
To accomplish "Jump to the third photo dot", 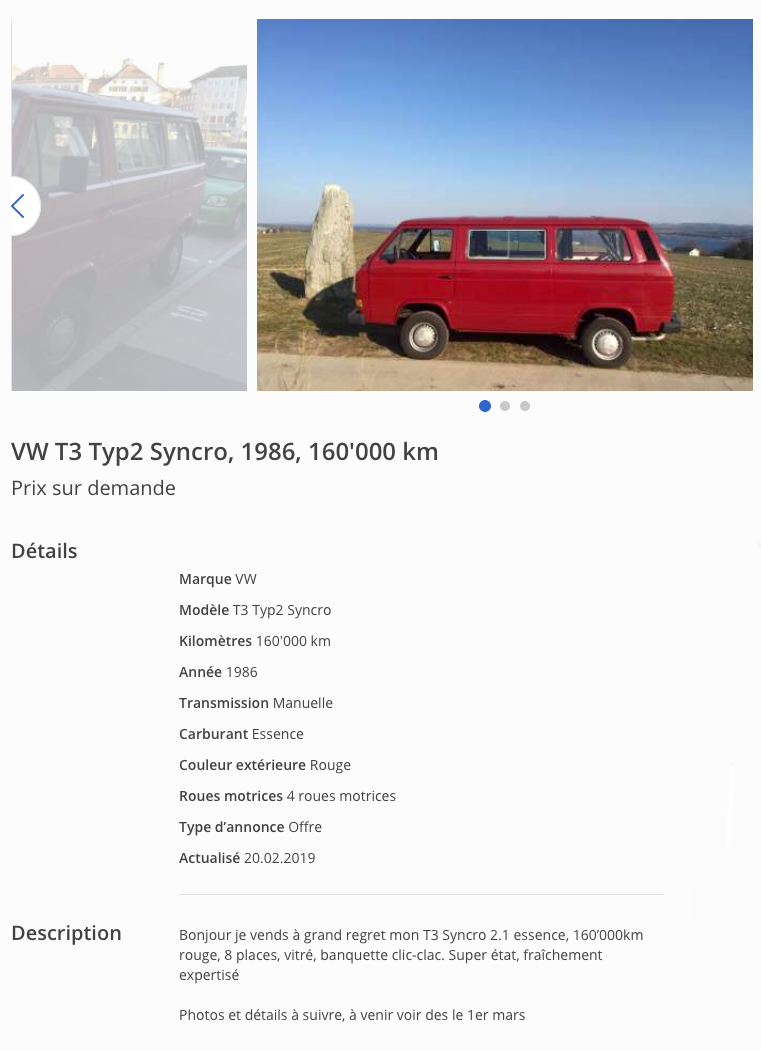I will (x=525, y=406).
